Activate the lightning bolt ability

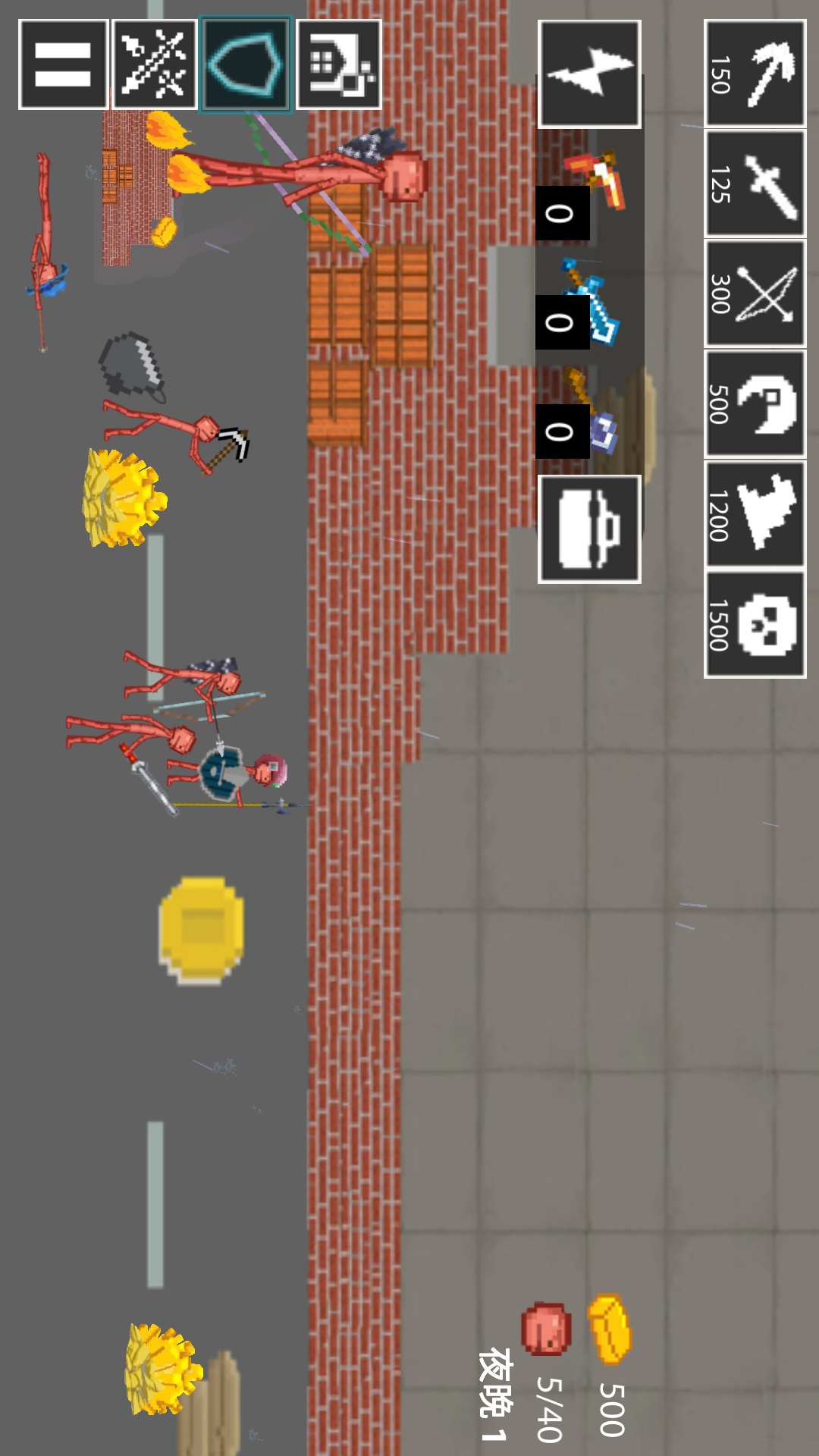pyautogui.click(x=589, y=74)
